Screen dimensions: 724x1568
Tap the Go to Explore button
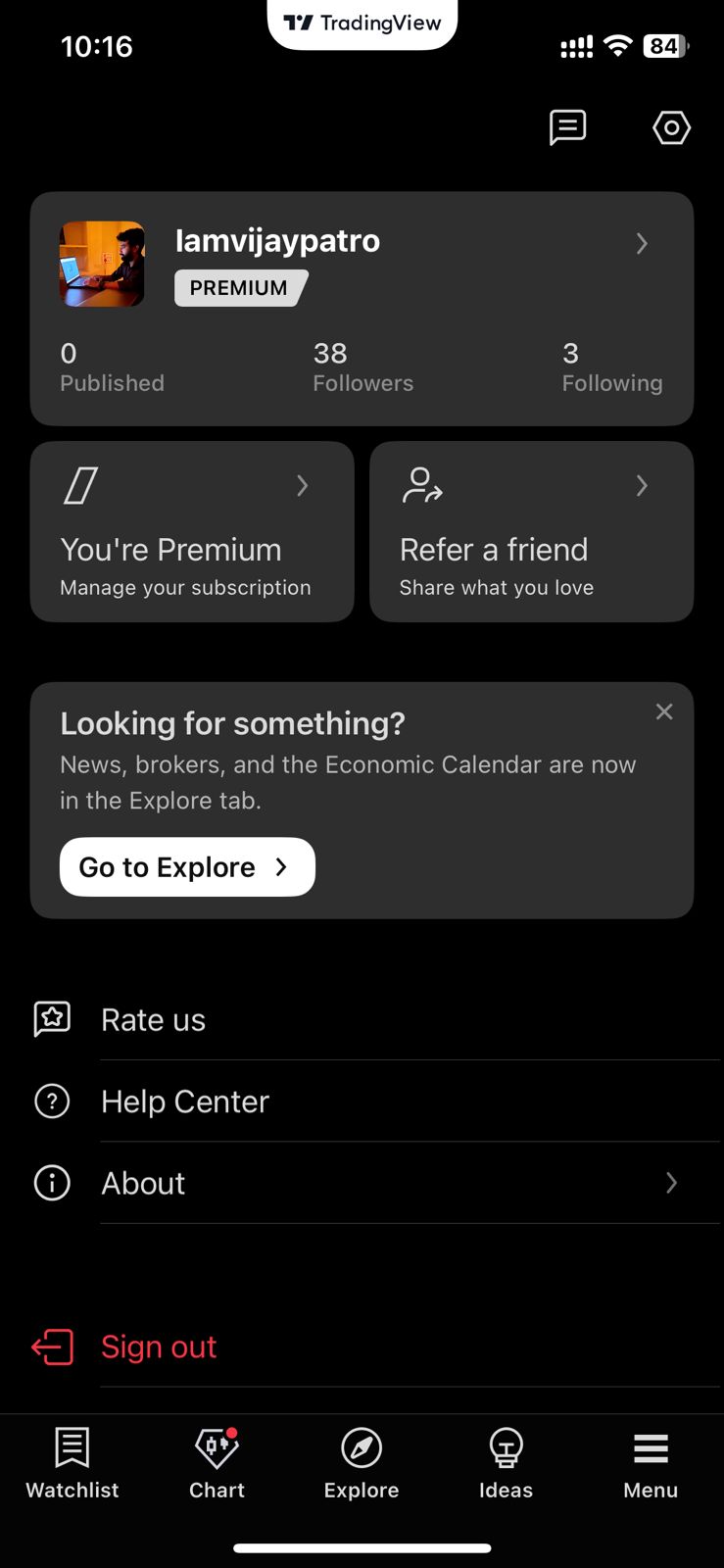[x=187, y=866]
